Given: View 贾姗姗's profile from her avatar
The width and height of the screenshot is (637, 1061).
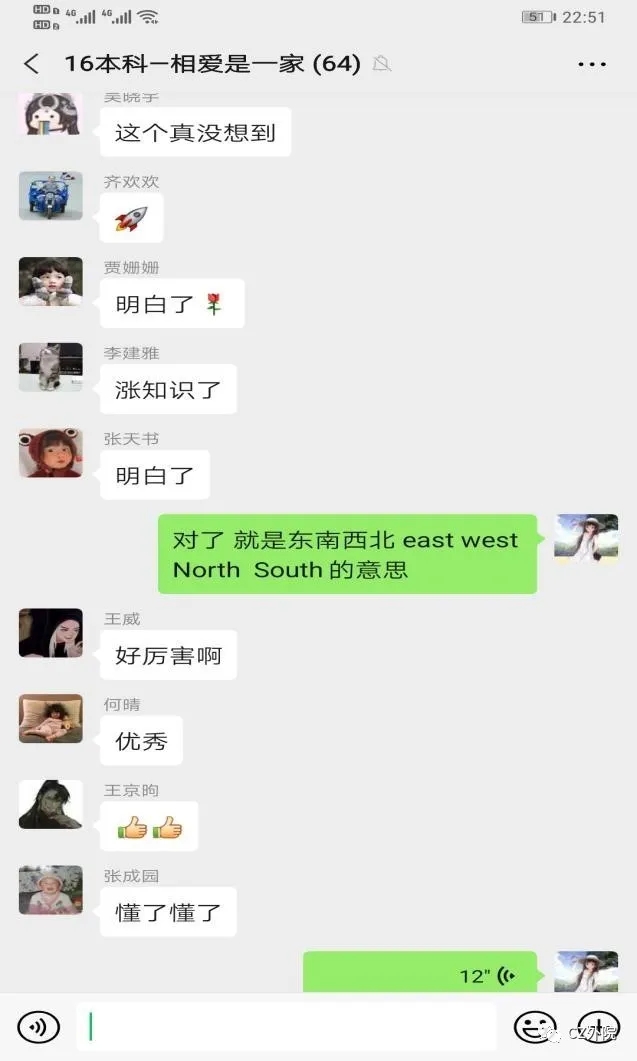Looking at the screenshot, I should click(51, 282).
